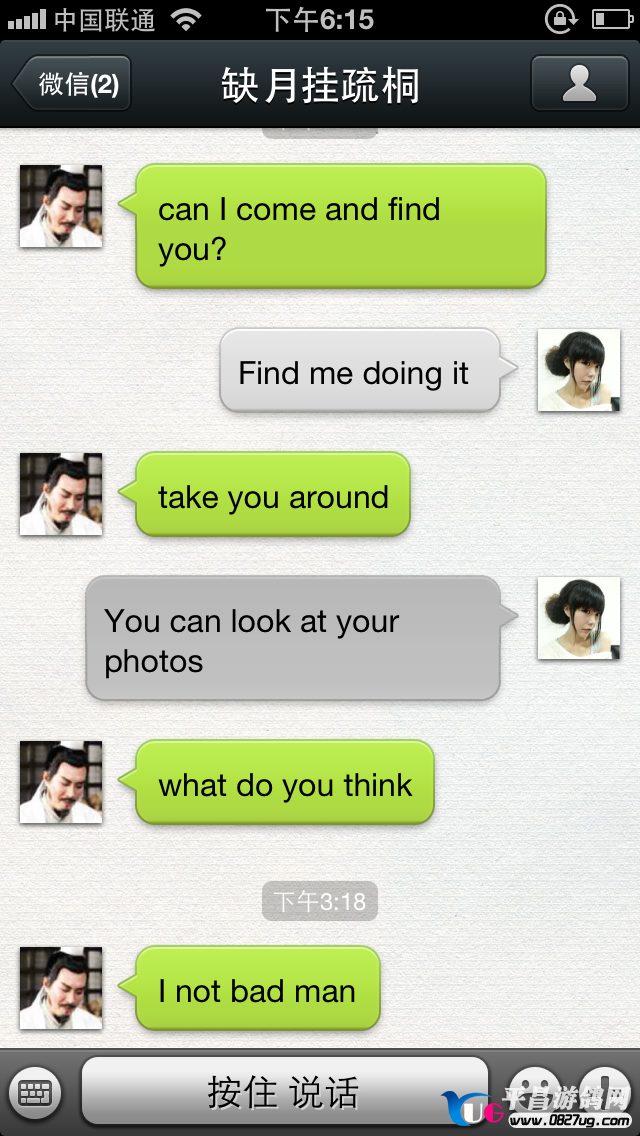The image size is (640, 1136).
Task: Tap the 按住 说话 hold-to-talk button
Action: (284, 1091)
